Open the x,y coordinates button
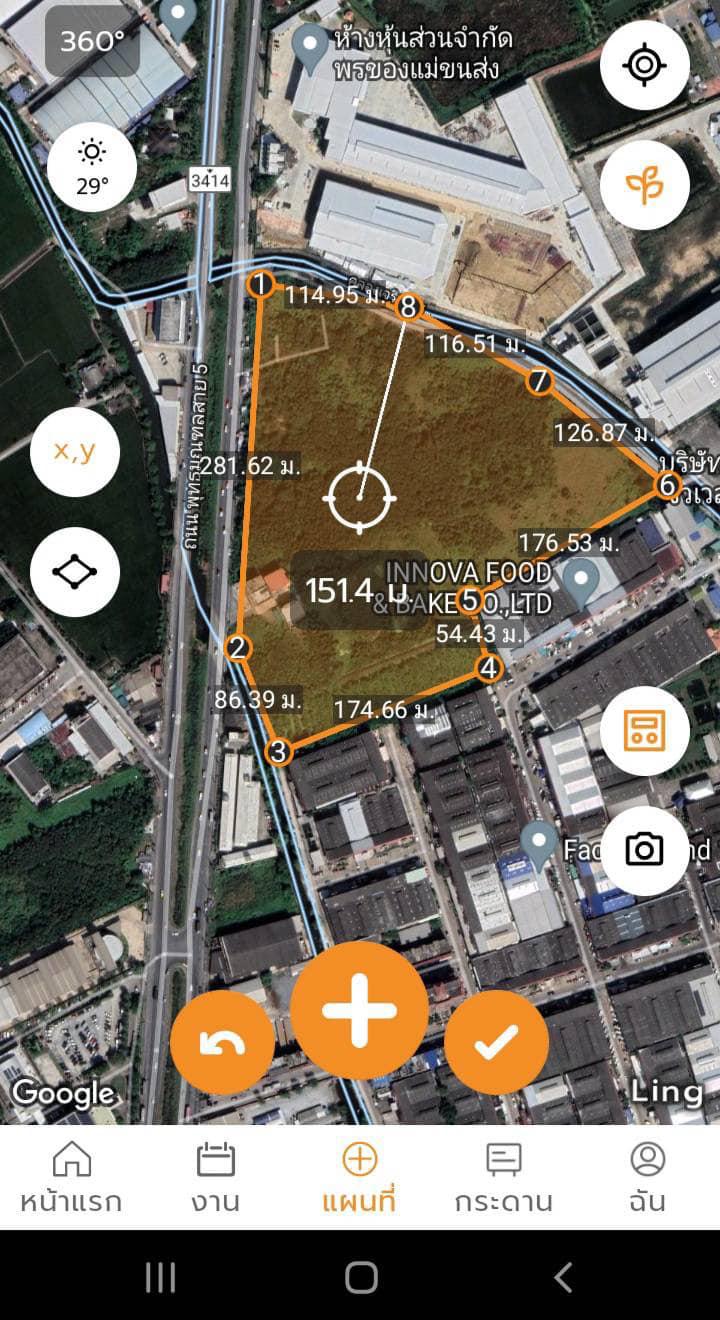Screen dimensions: 720x1320 (75, 452)
